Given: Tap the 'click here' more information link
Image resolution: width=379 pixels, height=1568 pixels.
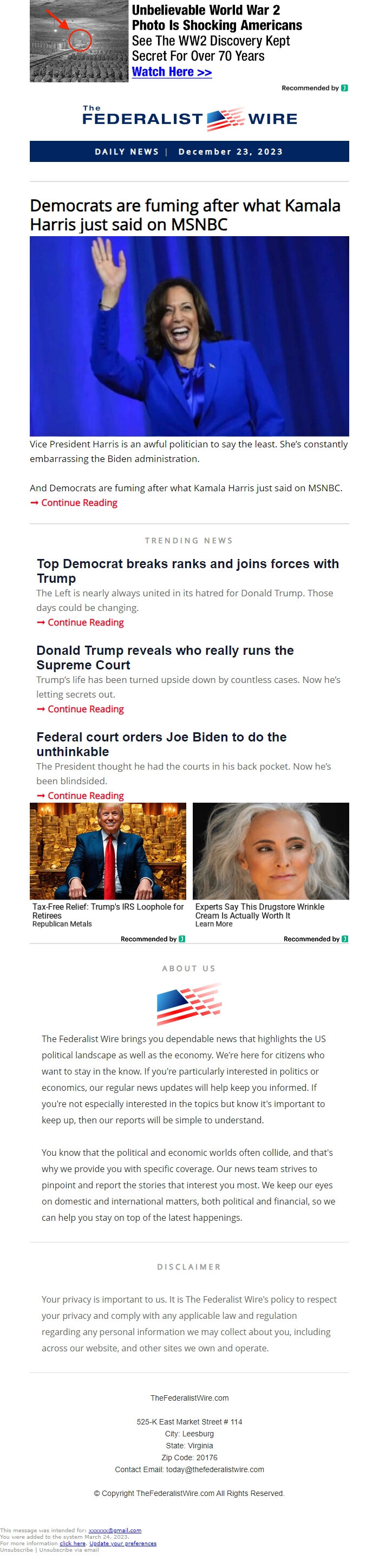Looking at the screenshot, I should pos(73,1544).
